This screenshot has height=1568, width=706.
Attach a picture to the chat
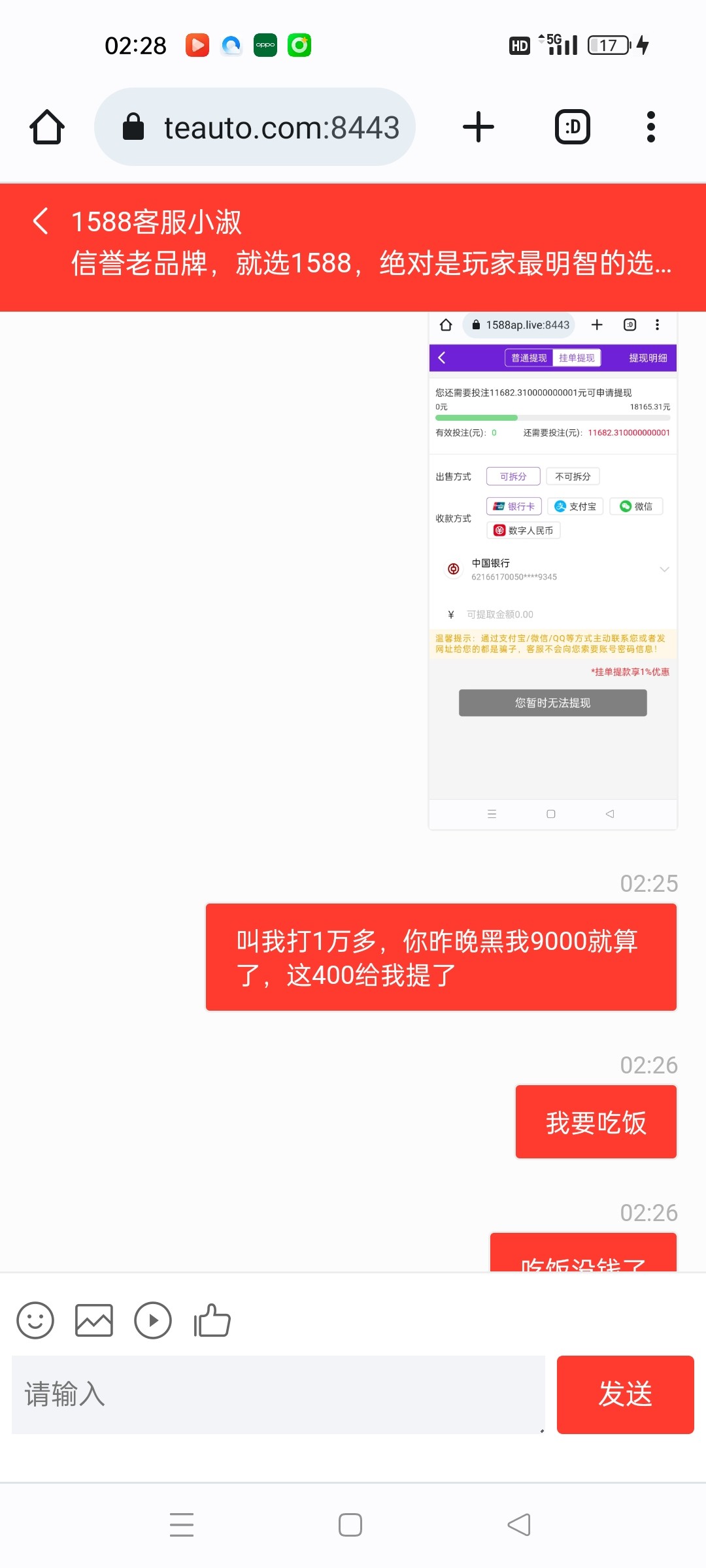(x=94, y=1320)
